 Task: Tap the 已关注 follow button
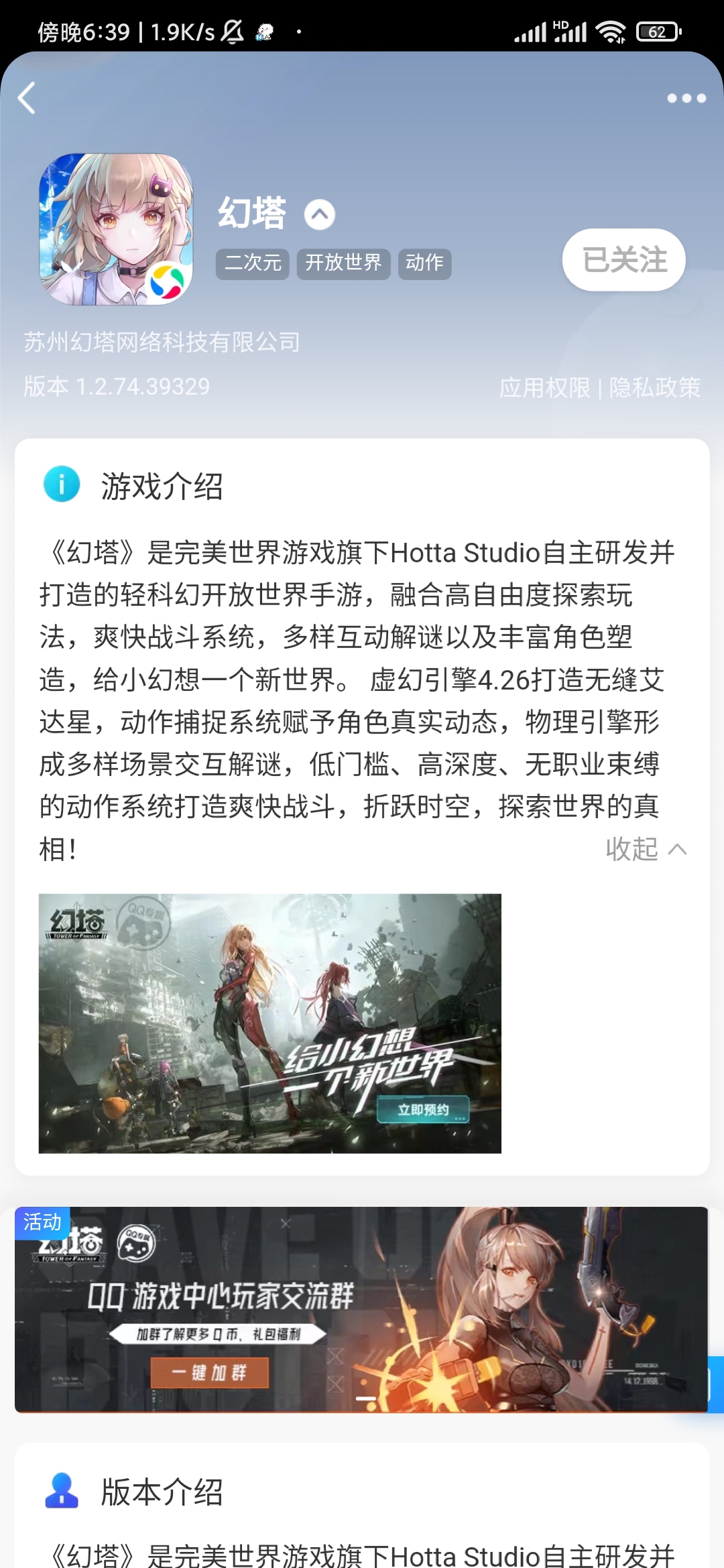(623, 260)
